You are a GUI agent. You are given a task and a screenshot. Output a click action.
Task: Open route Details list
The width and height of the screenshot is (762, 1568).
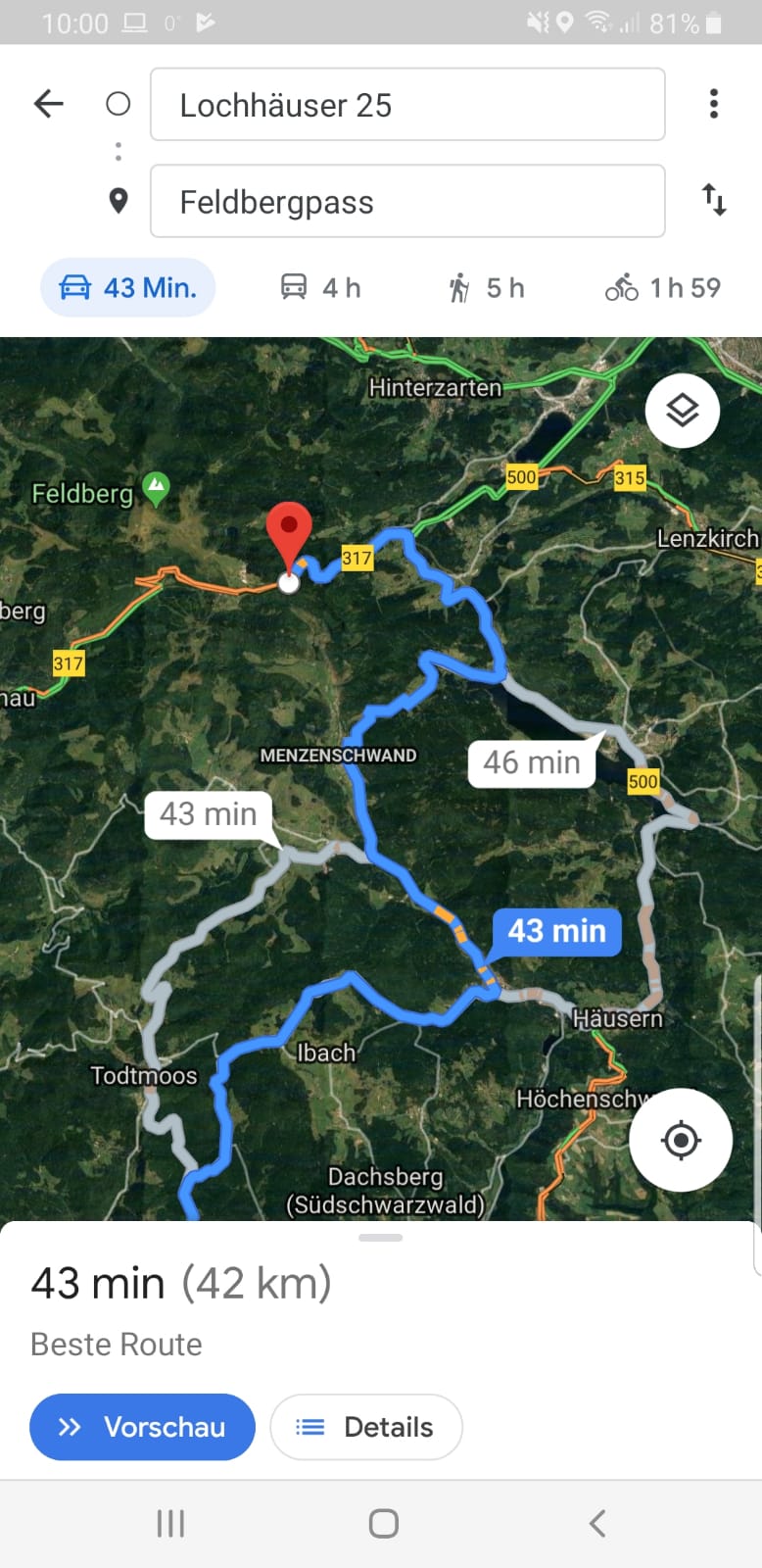[366, 1427]
